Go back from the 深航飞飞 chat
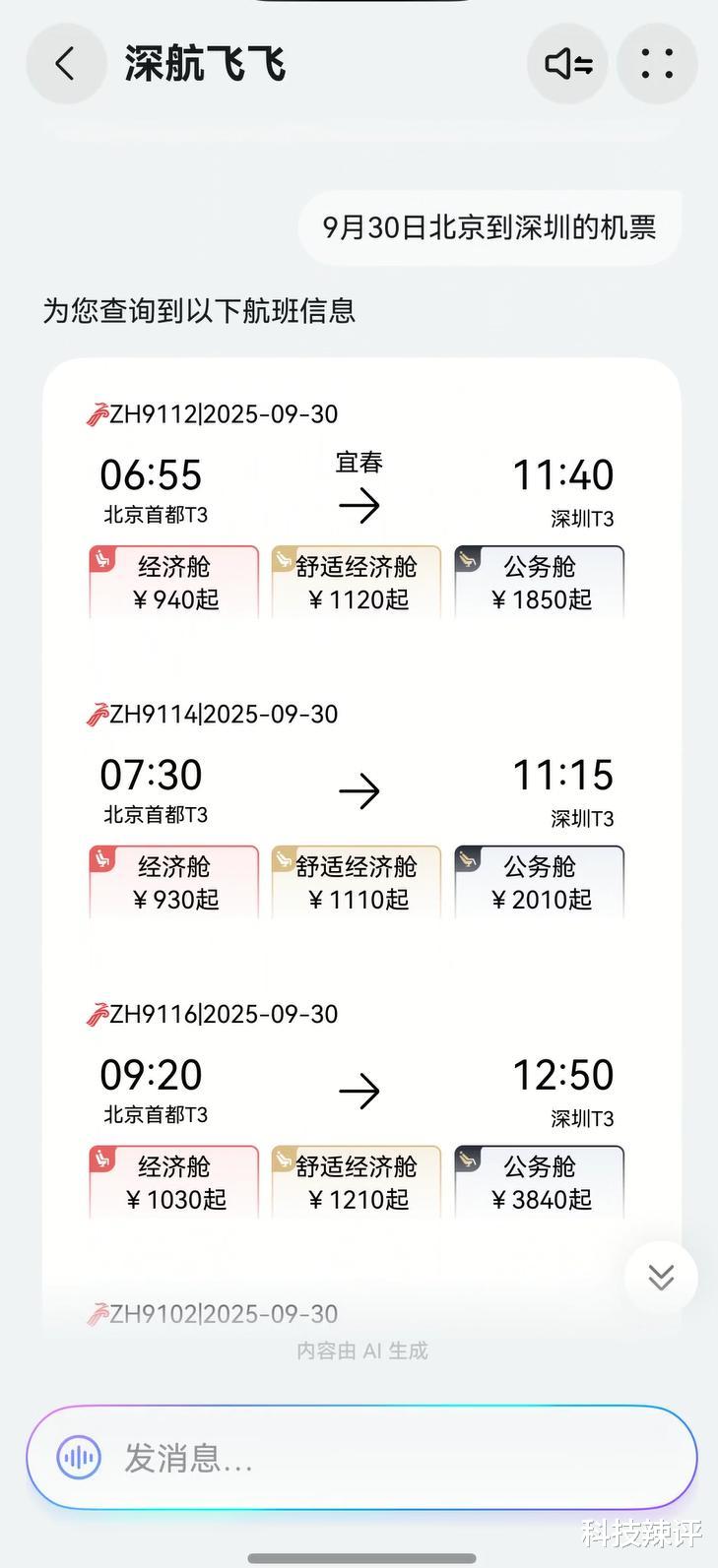This screenshot has width=718, height=1568. 65,65
